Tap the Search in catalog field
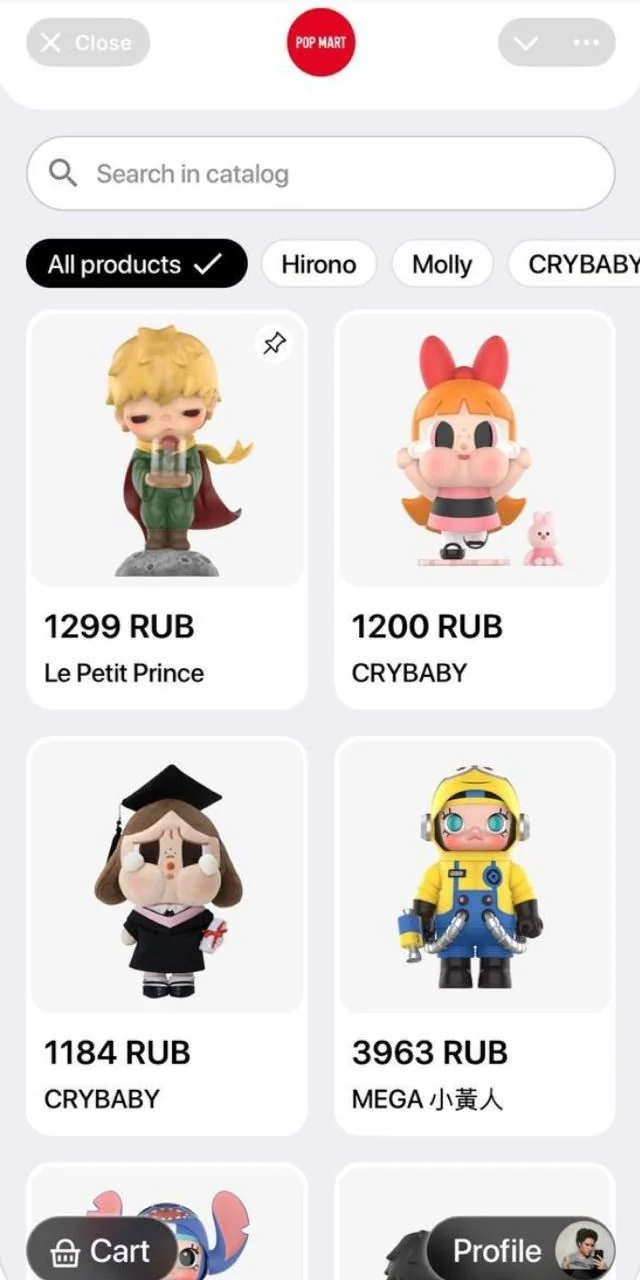 (320, 174)
